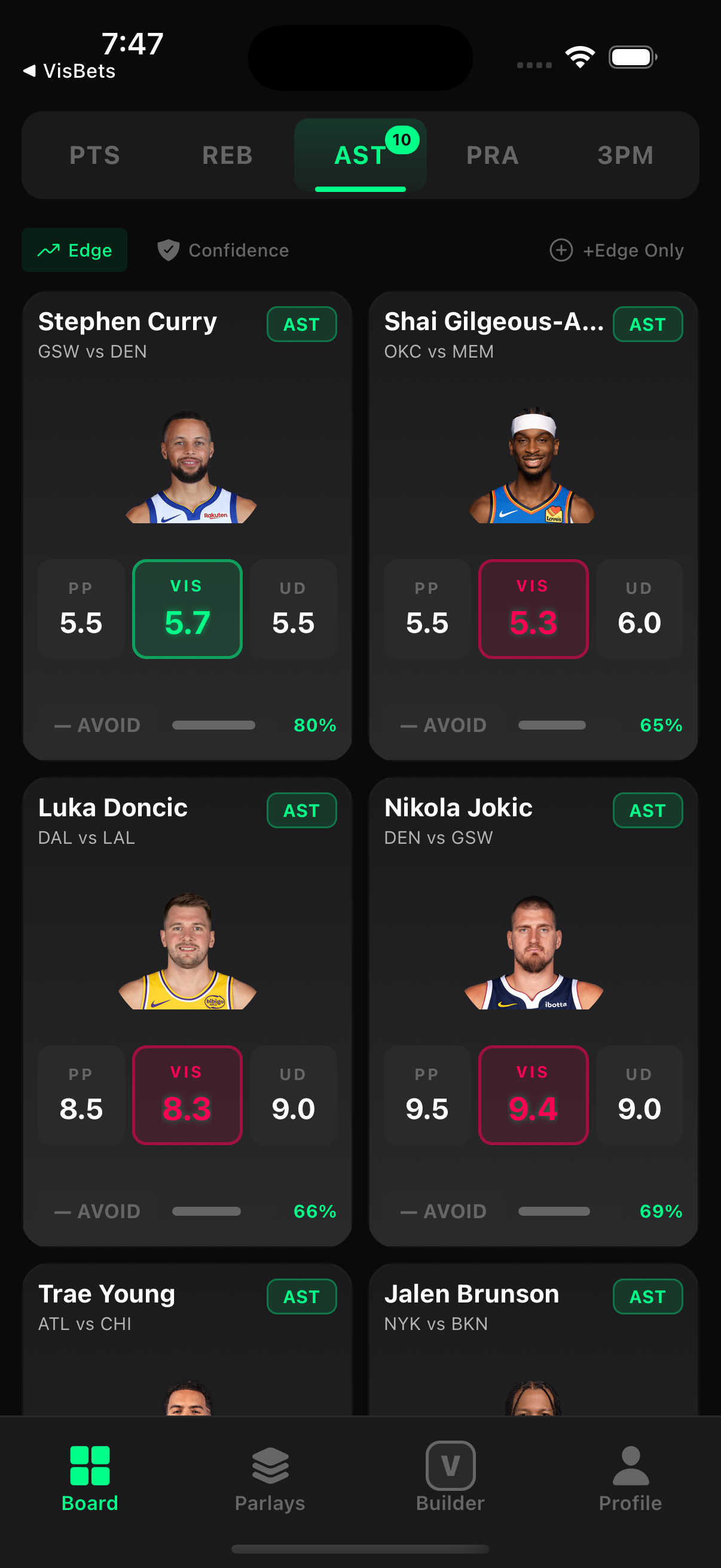Open Jalen Brunson's assists card

(533, 1339)
